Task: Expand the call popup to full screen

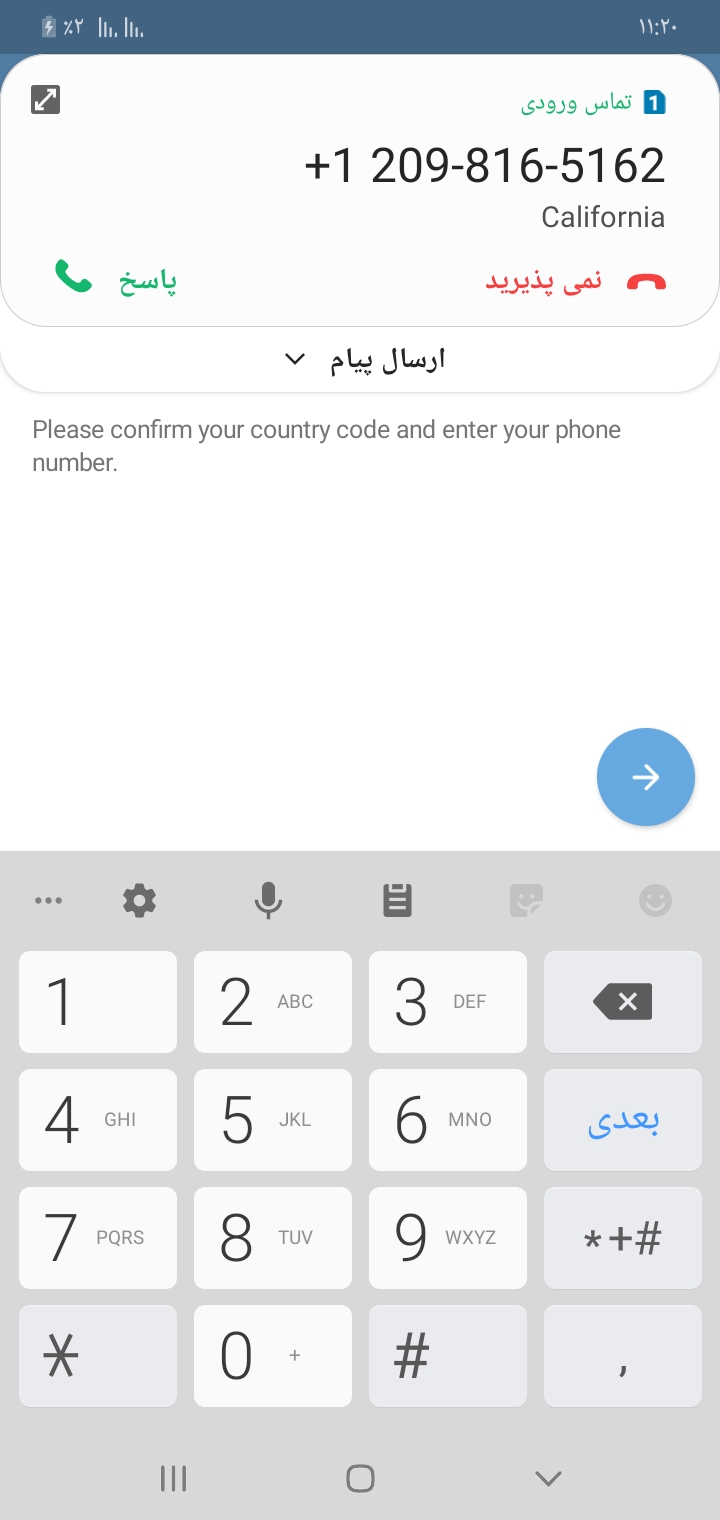Action: tap(46, 100)
